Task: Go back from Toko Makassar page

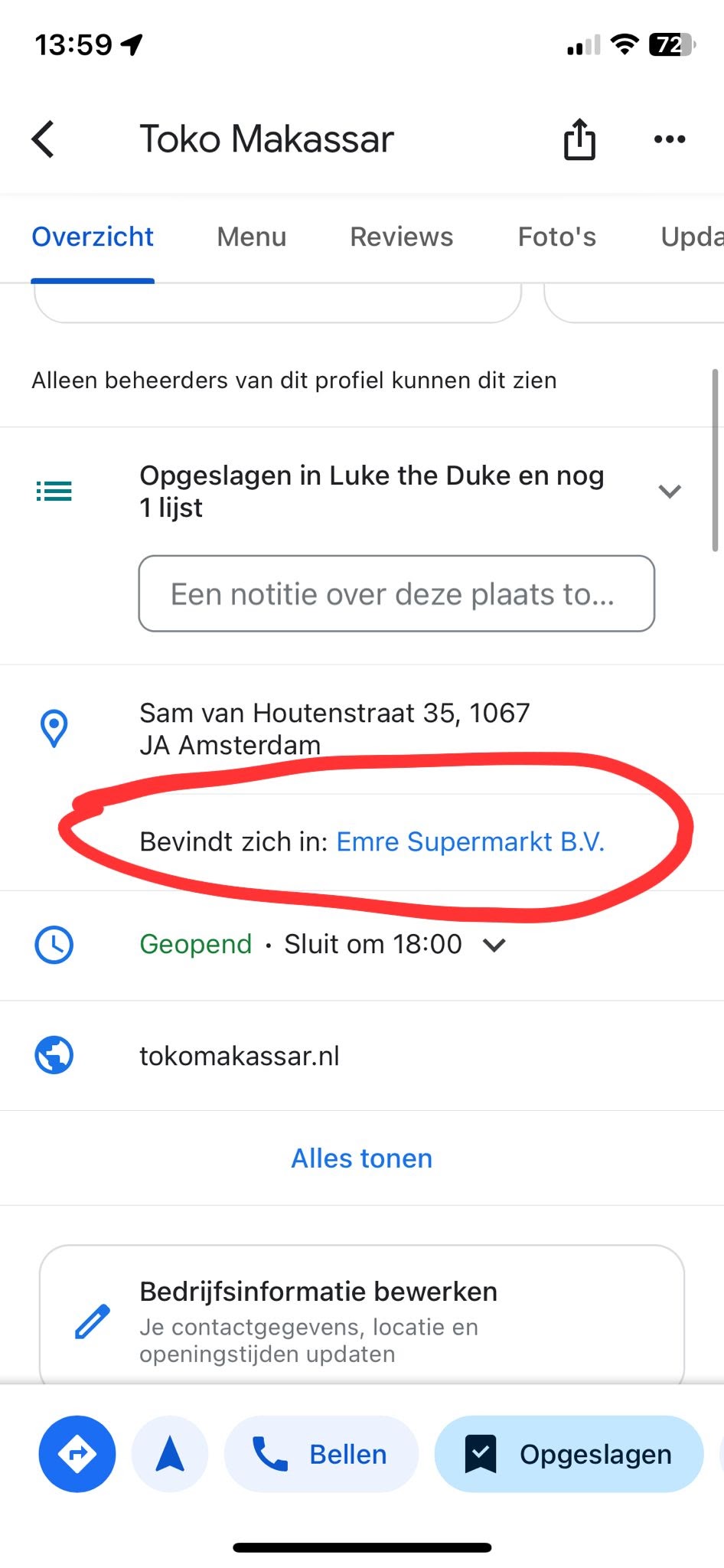Action: click(x=44, y=139)
